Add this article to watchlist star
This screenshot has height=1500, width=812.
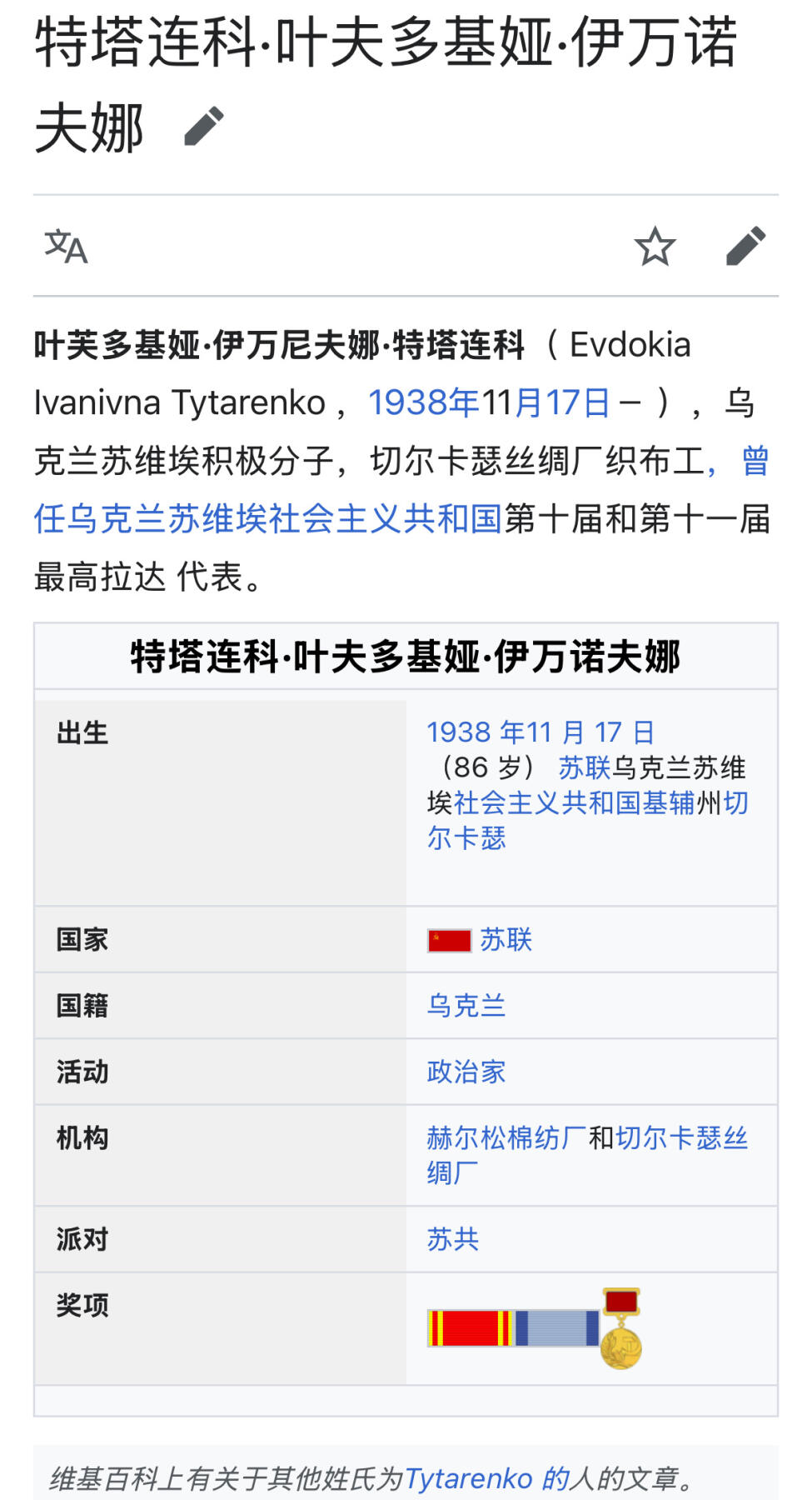655,247
